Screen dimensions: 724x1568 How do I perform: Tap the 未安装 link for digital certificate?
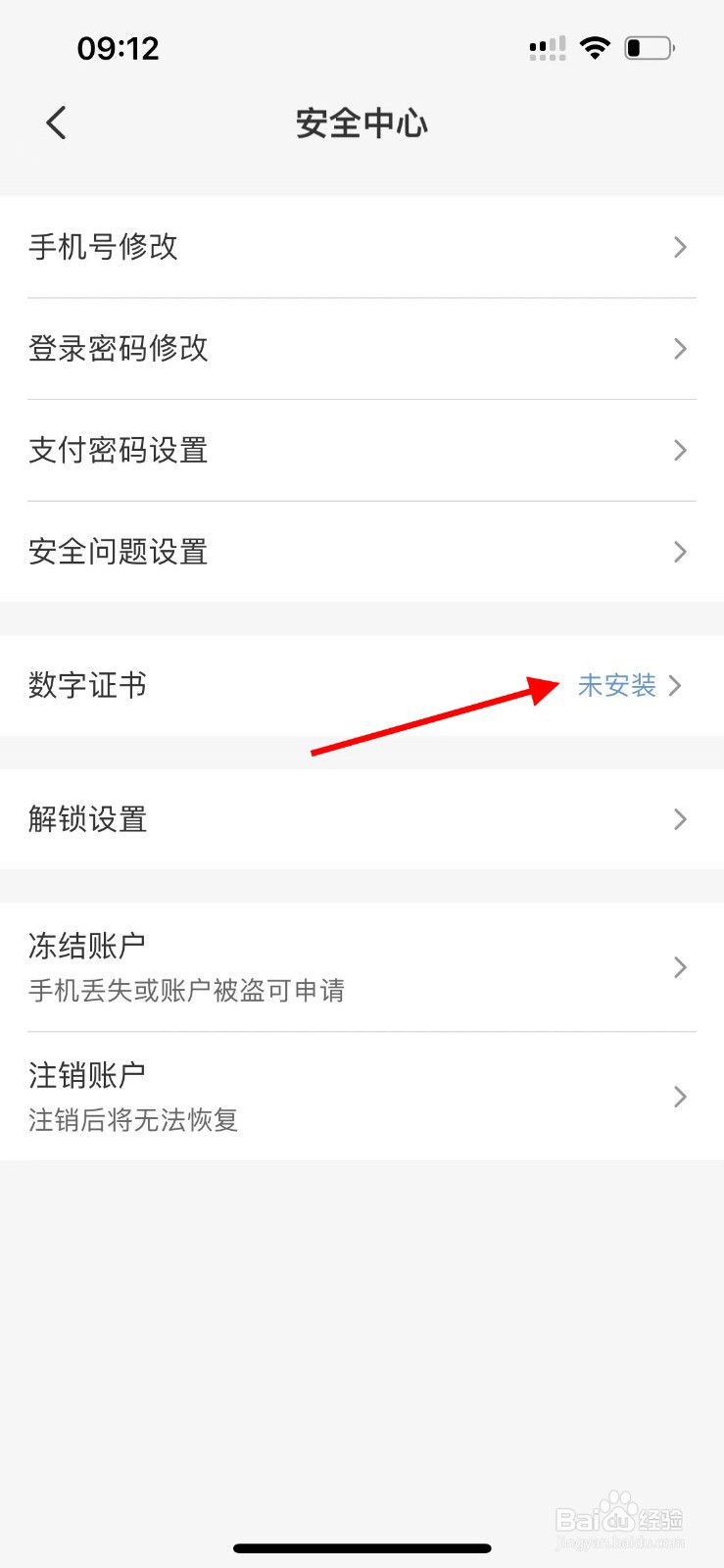[x=617, y=686]
